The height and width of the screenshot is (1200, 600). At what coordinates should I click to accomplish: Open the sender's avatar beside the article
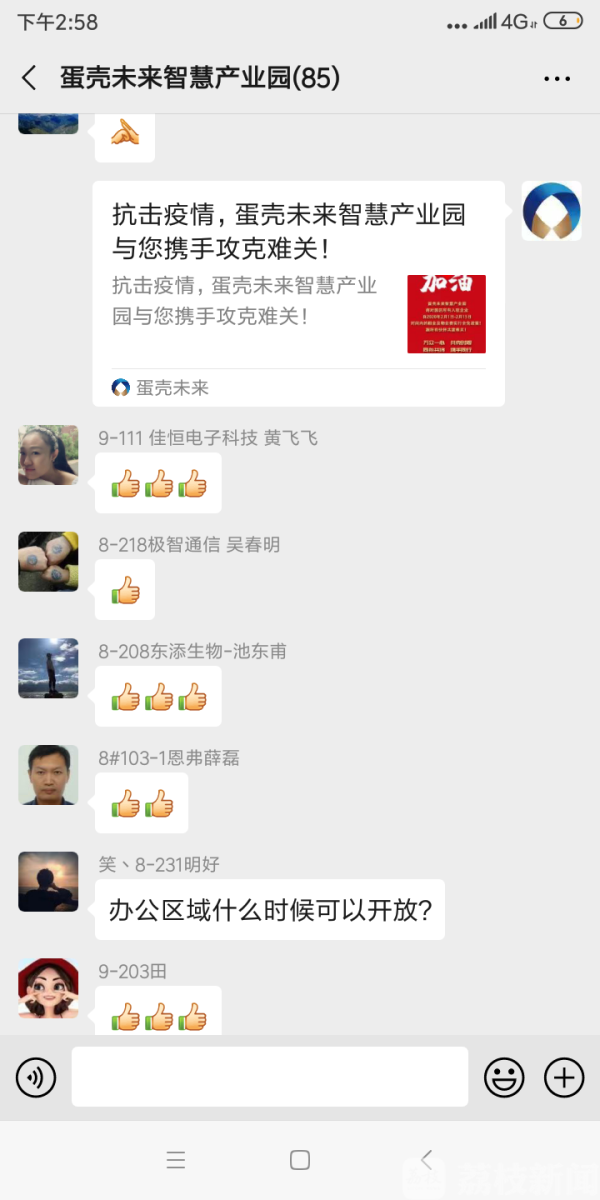pos(552,211)
